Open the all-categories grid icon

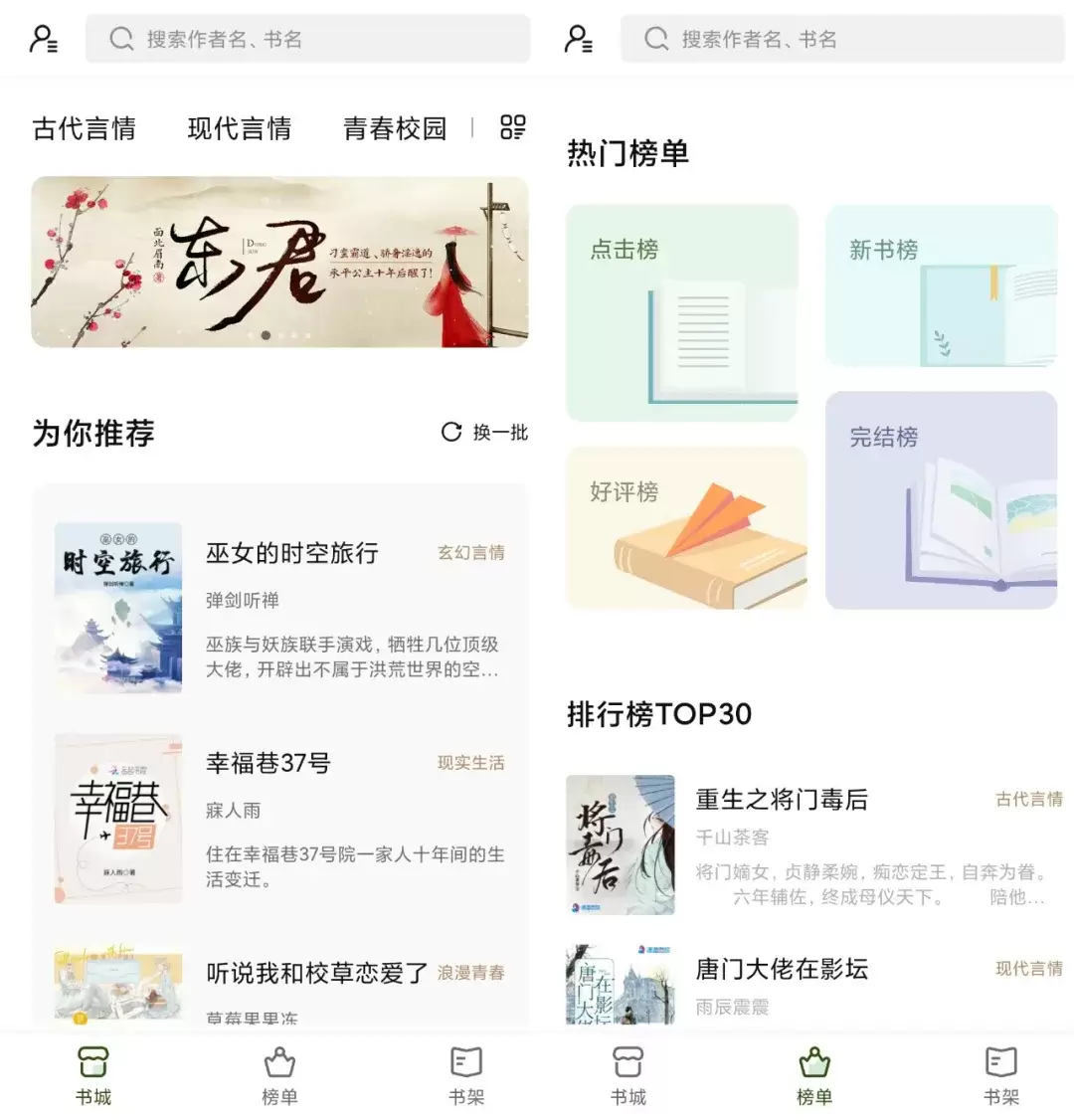[512, 127]
